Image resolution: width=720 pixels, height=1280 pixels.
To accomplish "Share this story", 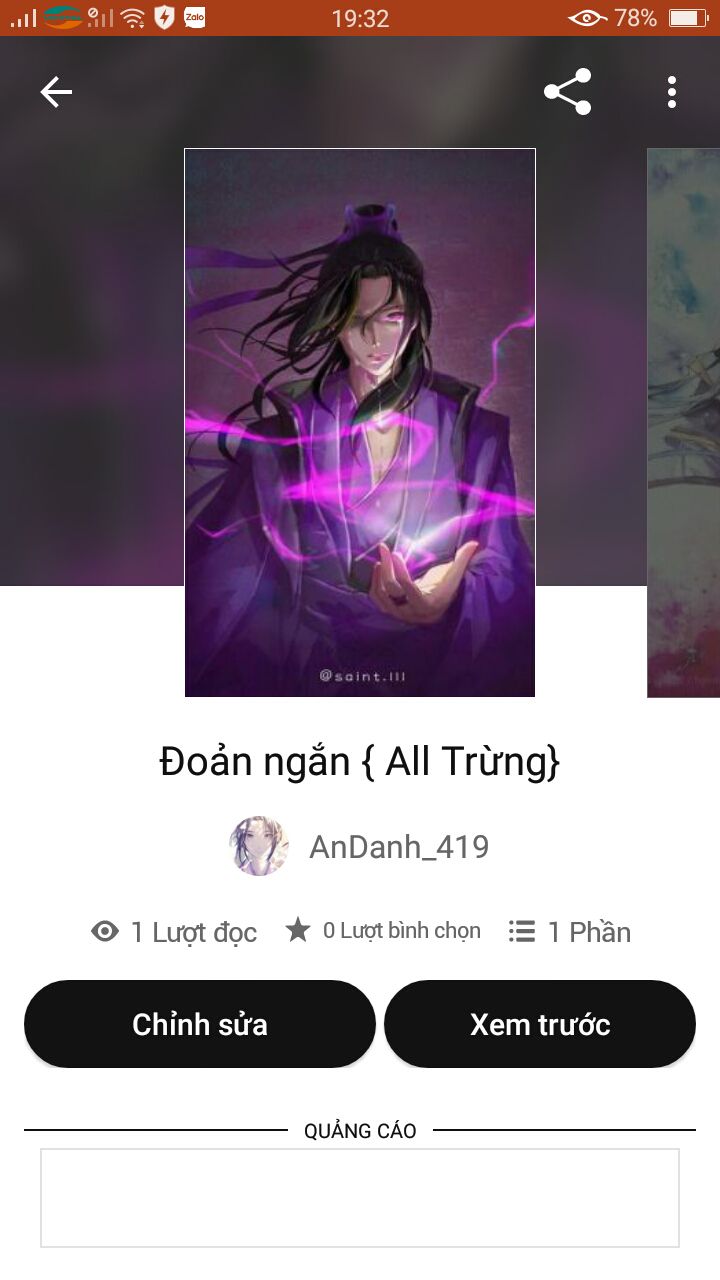I will coord(567,92).
